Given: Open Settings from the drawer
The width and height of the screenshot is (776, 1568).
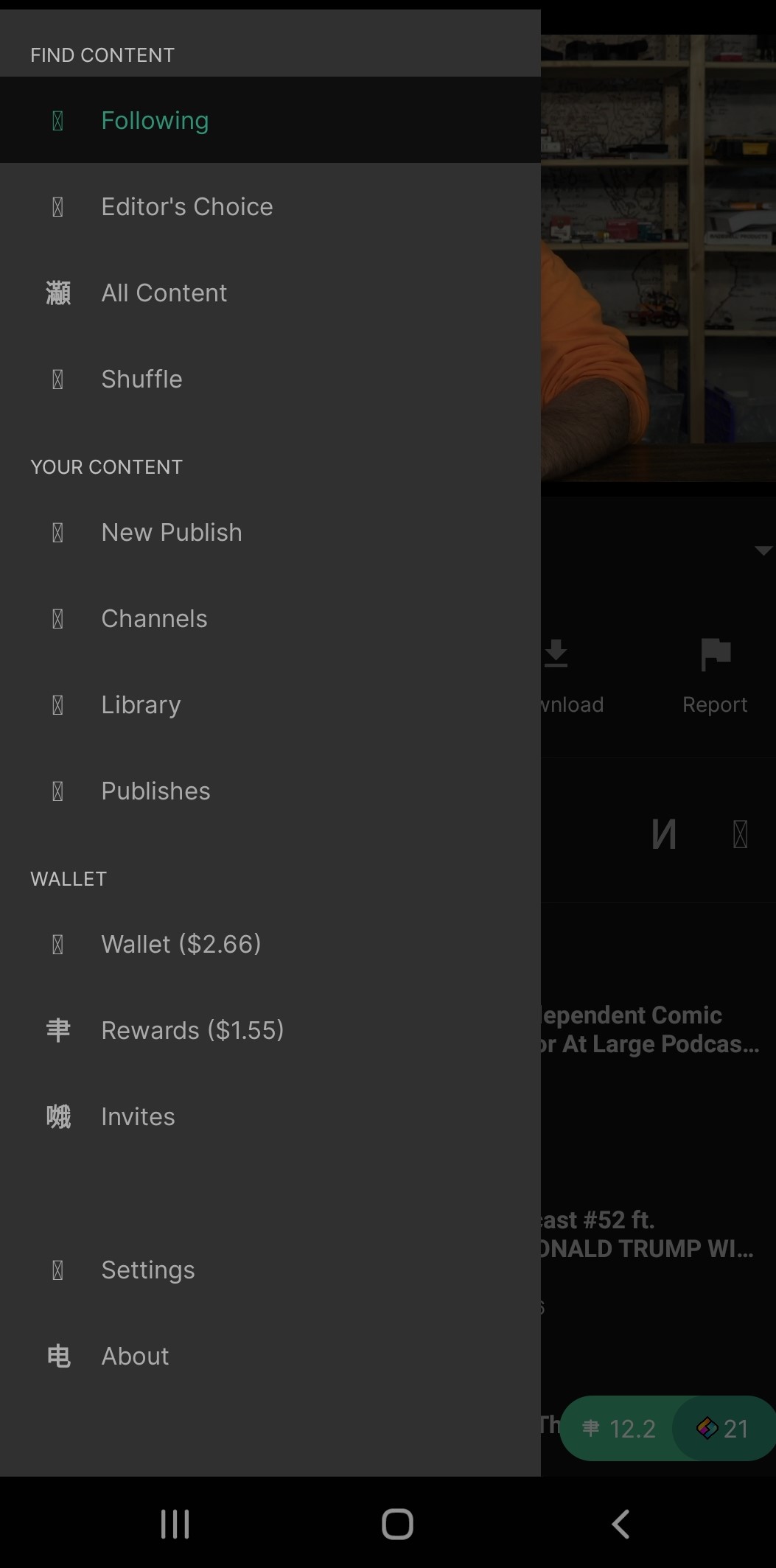Looking at the screenshot, I should click(x=270, y=1270).
